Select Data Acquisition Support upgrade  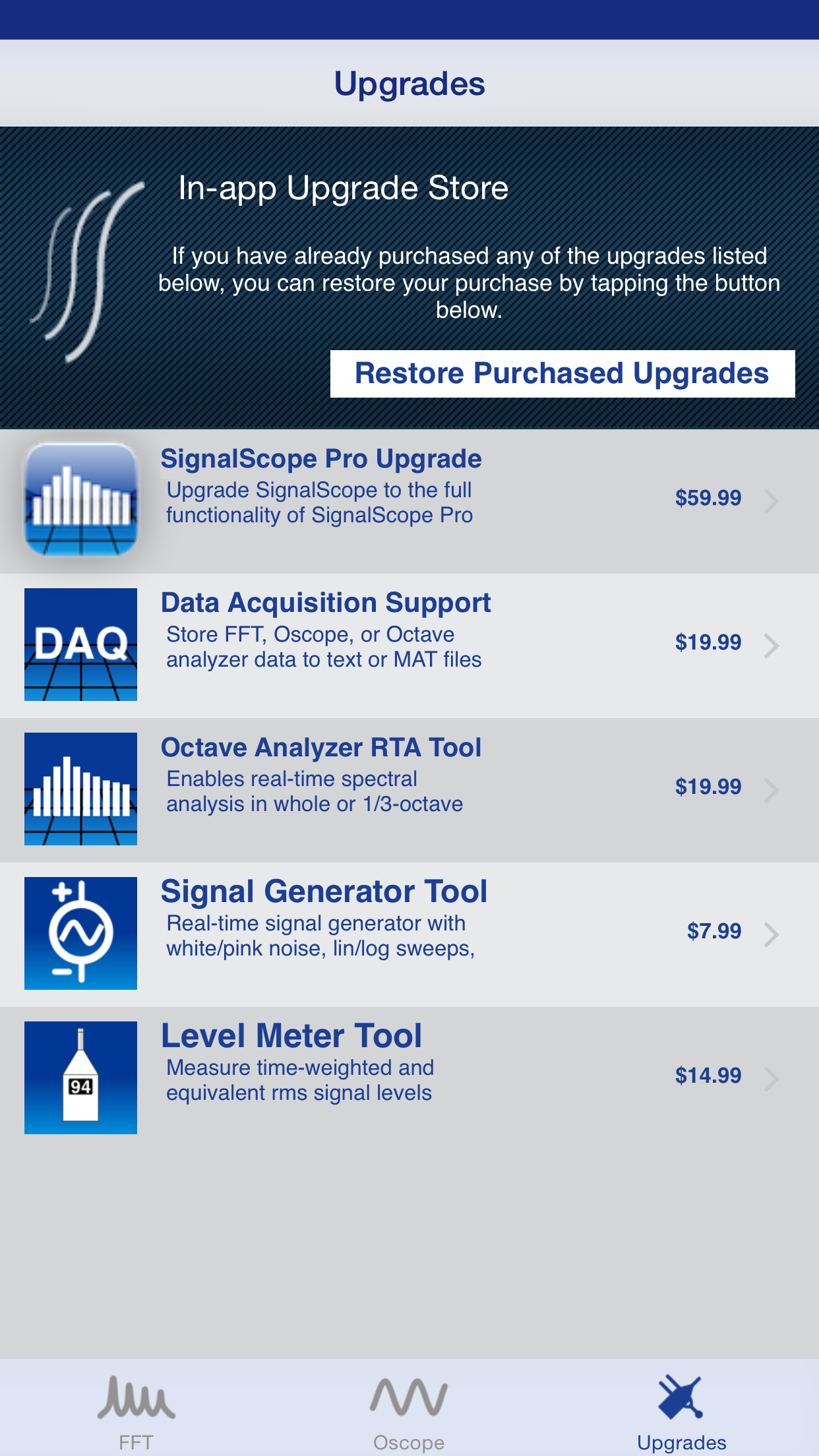(x=409, y=645)
